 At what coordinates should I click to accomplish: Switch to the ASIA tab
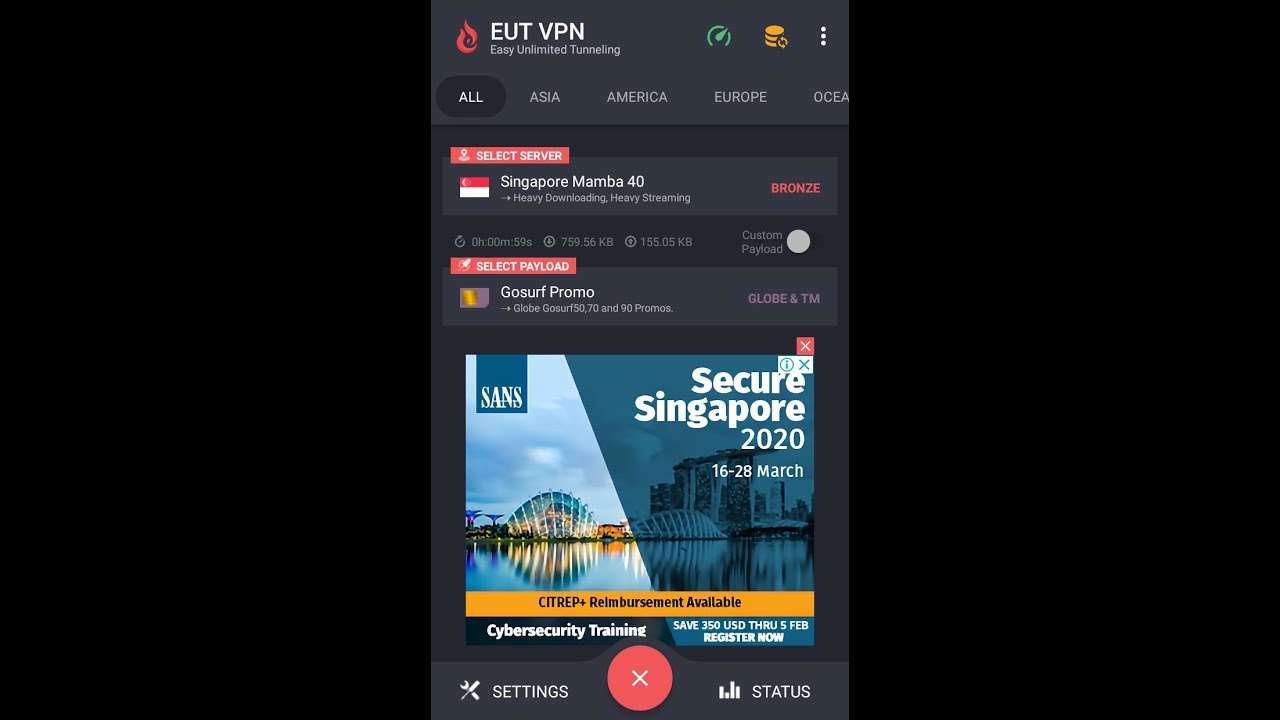(x=545, y=97)
